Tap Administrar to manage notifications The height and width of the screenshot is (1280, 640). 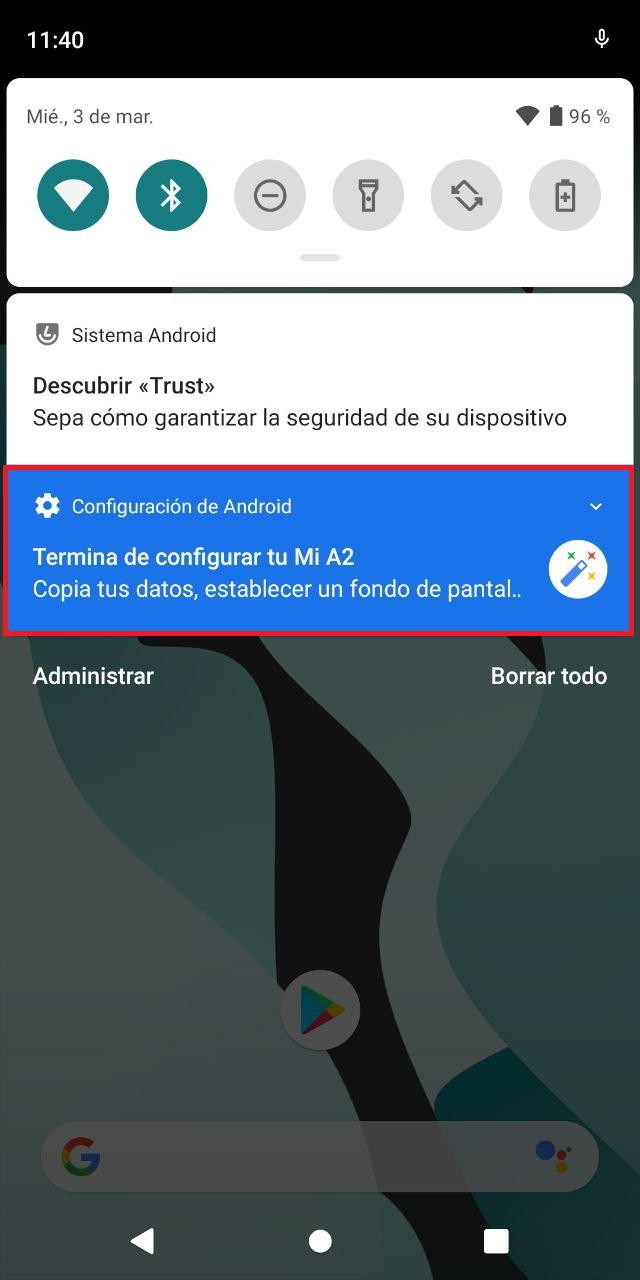pyautogui.click(x=93, y=676)
